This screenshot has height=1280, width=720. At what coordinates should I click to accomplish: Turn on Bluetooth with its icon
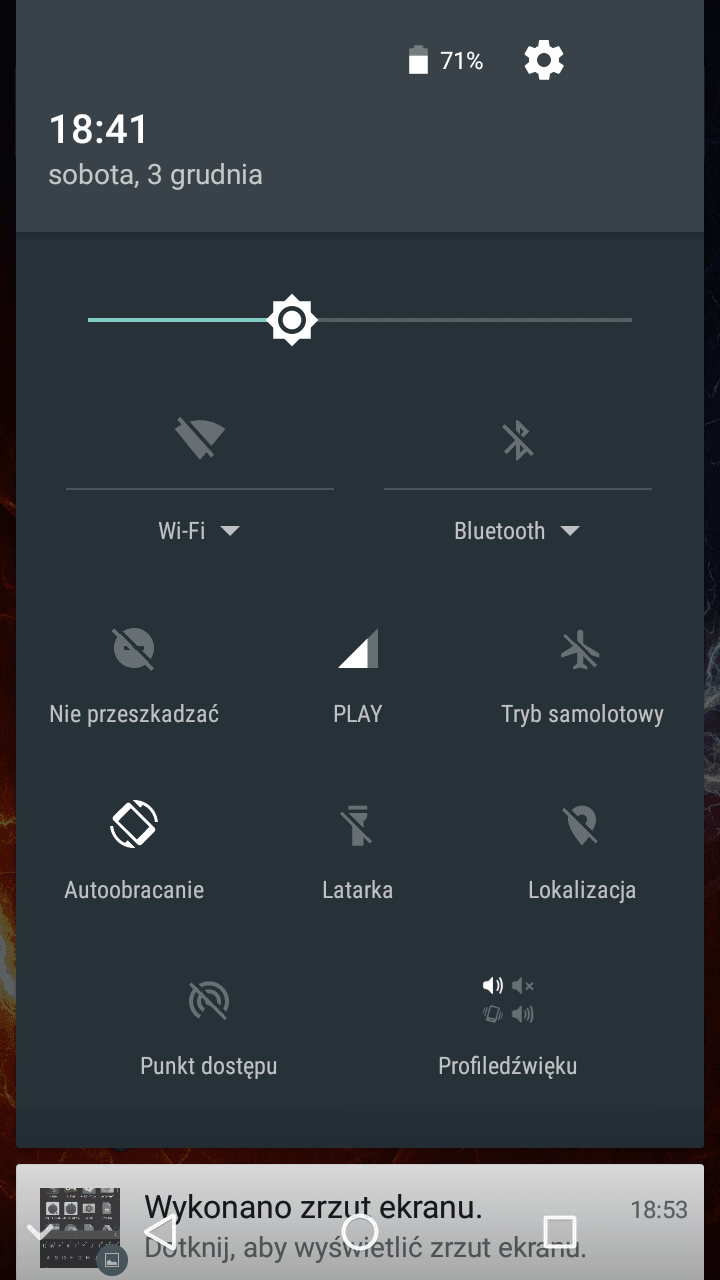518,439
